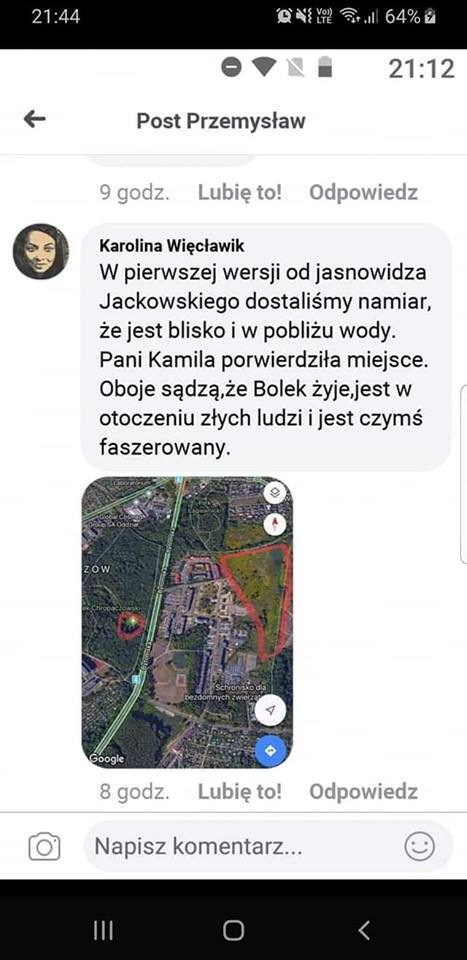
Task: Like the comment posted 9 godz. ago
Action: point(240,192)
